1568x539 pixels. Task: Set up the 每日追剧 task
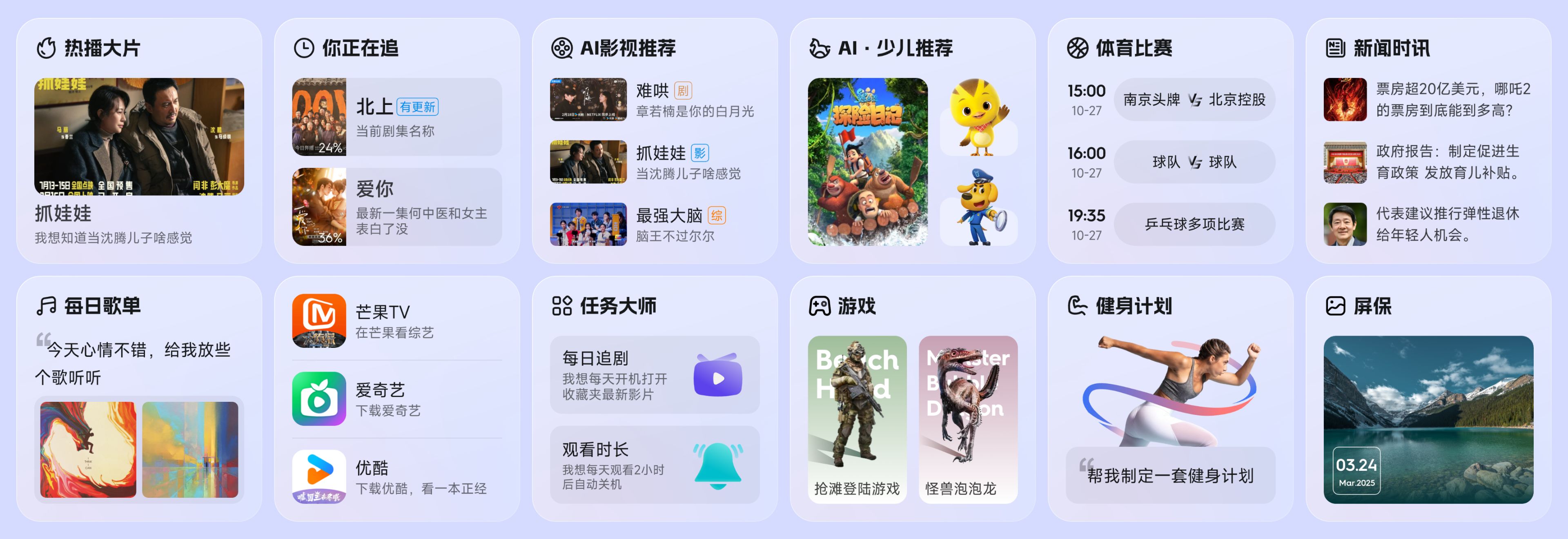[x=654, y=375]
